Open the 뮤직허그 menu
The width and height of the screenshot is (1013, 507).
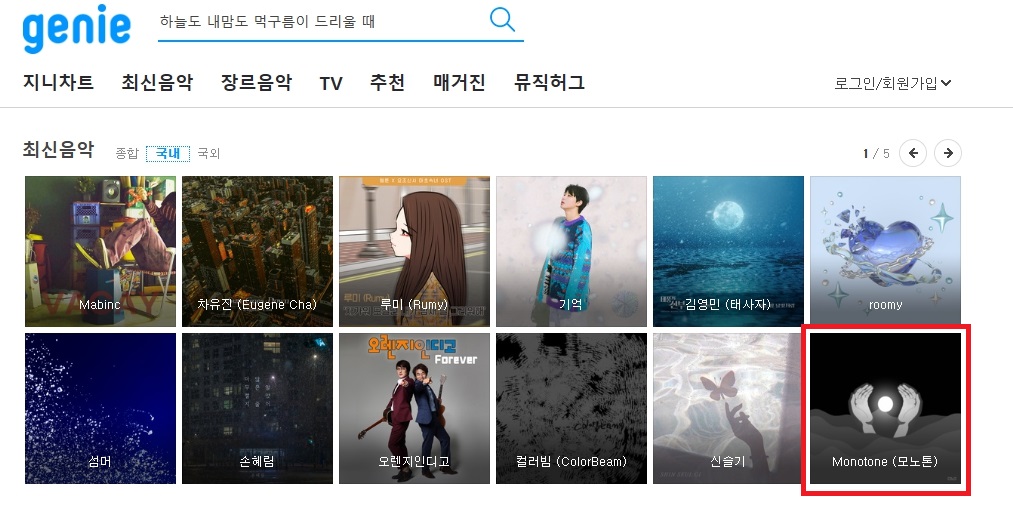point(549,83)
